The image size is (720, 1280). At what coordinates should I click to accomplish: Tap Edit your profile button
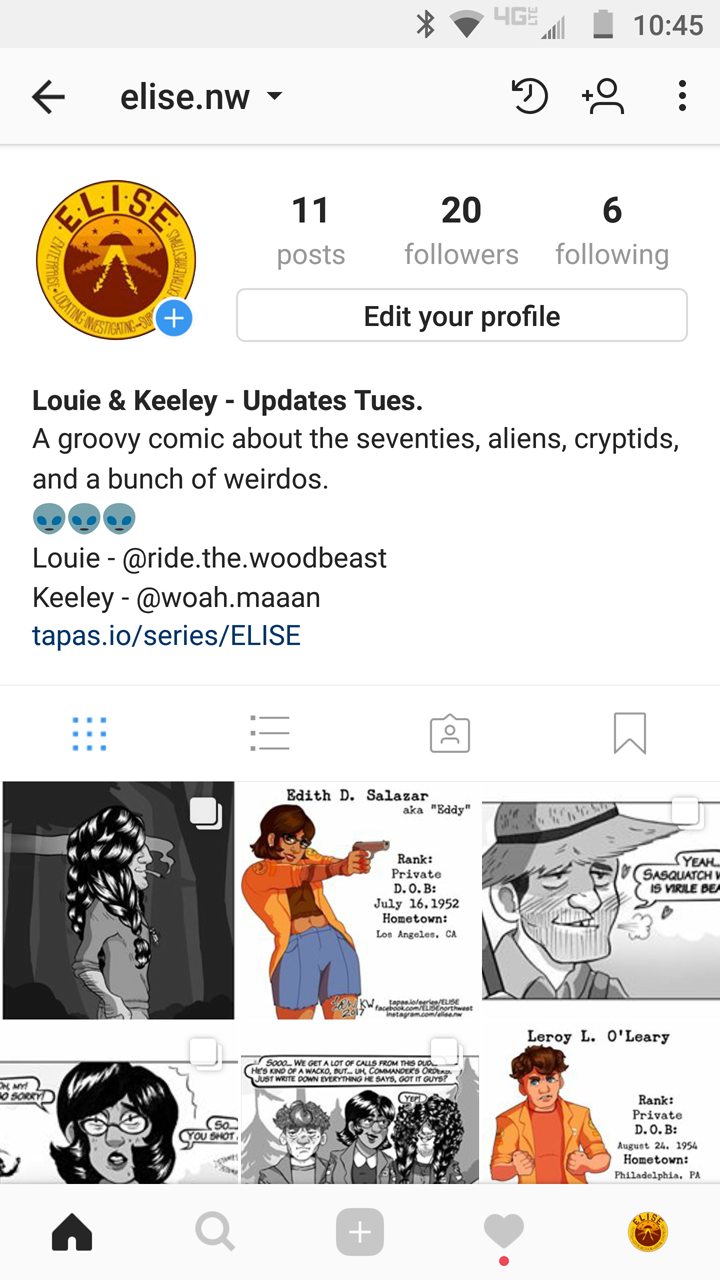[461, 316]
